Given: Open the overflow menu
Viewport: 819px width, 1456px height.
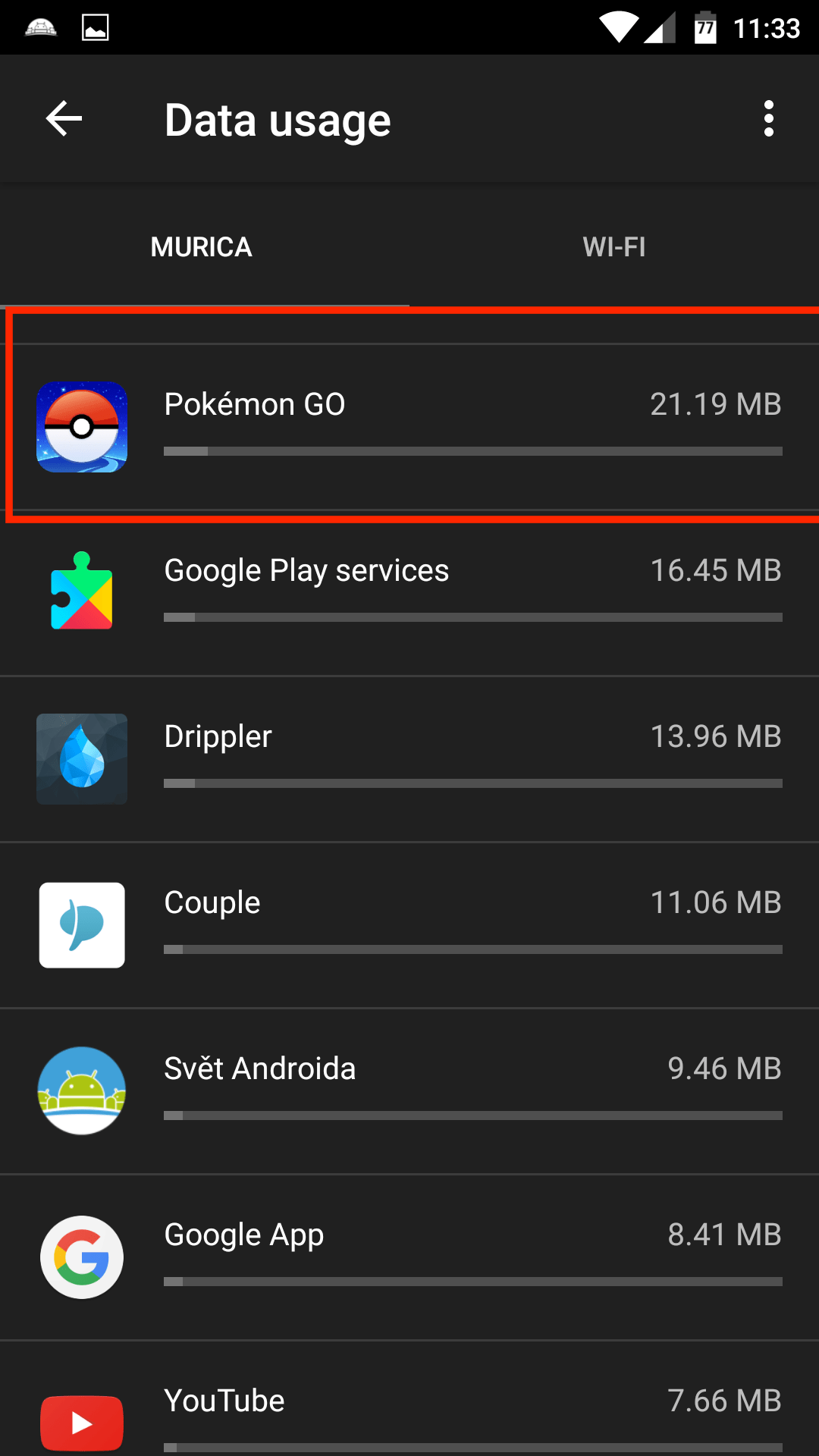Looking at the screenshot, I should pyautogui.click(x=769, y=119).
